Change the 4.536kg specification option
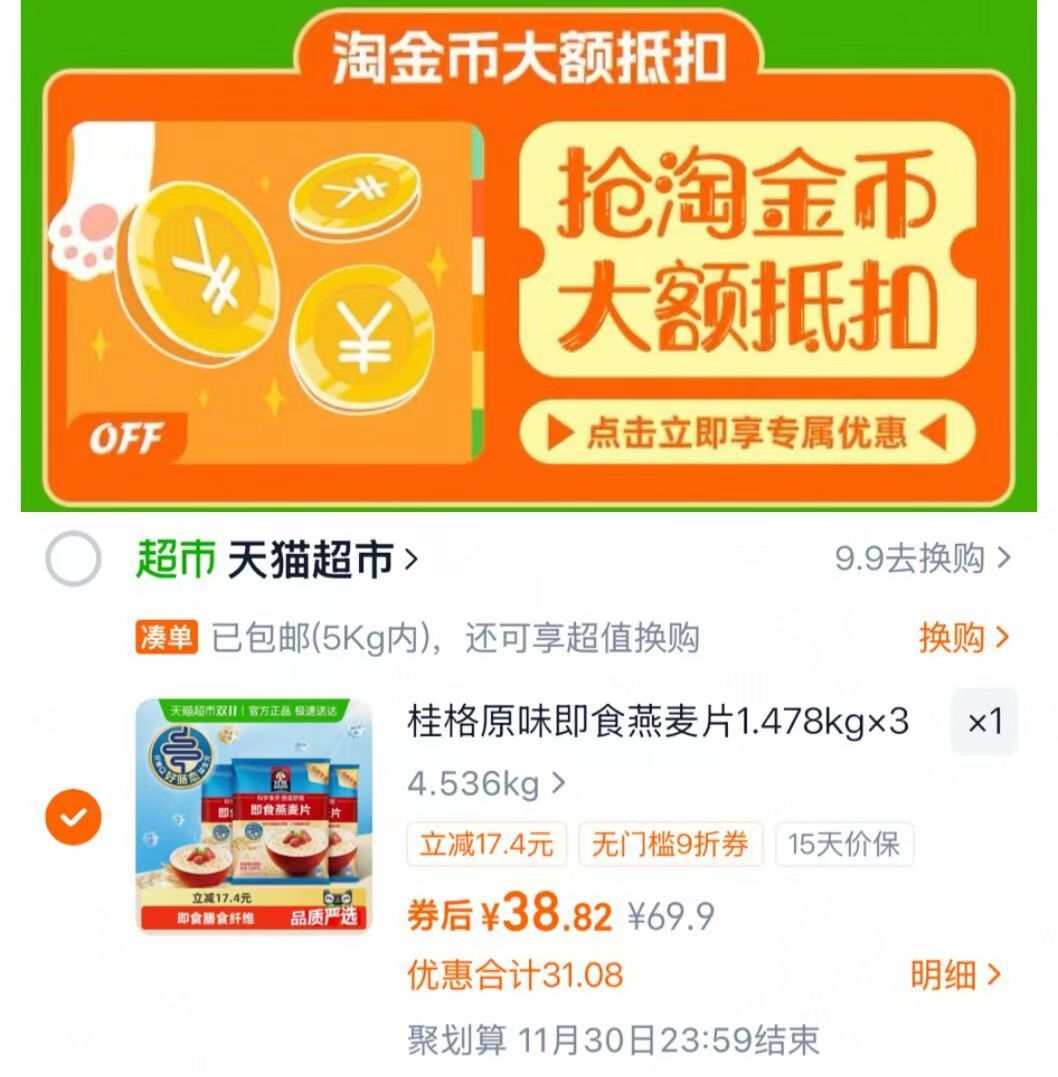 (x=486, y=783)
